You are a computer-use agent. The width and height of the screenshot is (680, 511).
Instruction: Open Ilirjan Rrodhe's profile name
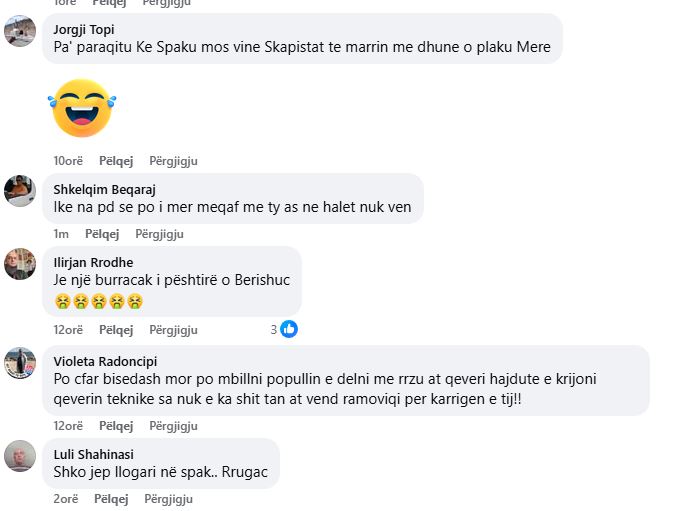(93, 263)
